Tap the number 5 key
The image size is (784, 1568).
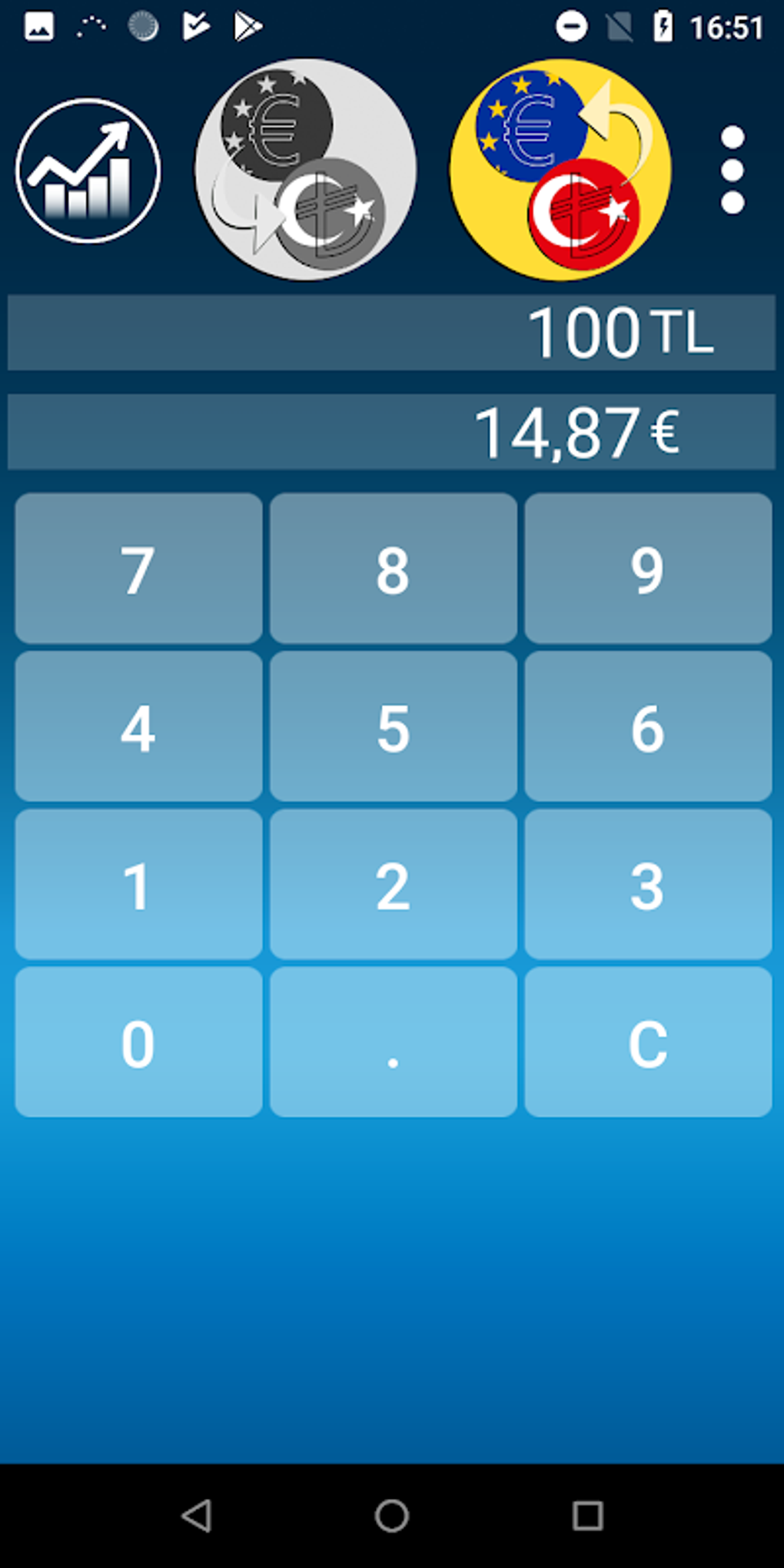(x=393, y=726)
